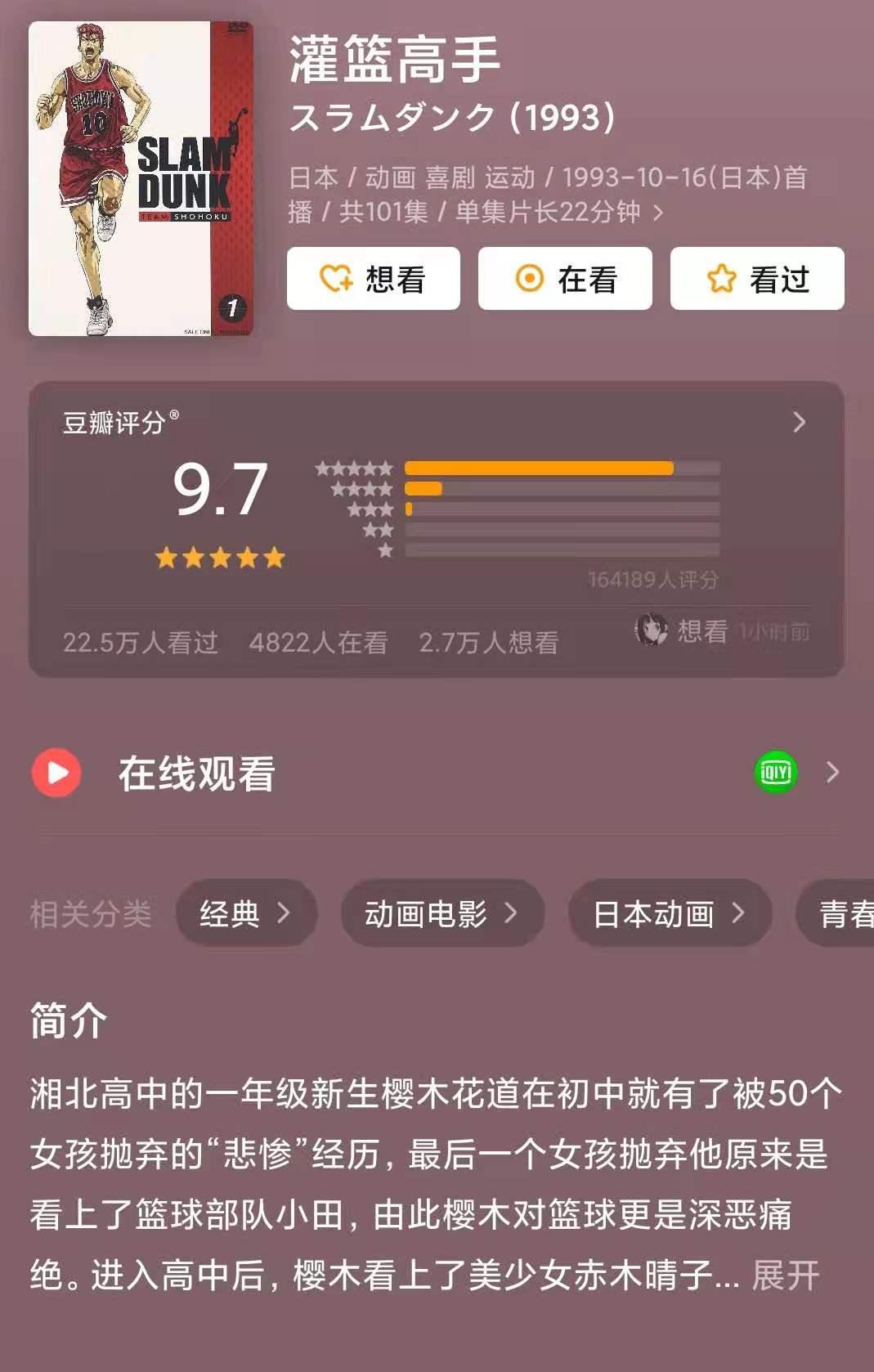874x1372 pixels.
Task: Click the heart icon on the 想看 button
Action: (336, 279)
